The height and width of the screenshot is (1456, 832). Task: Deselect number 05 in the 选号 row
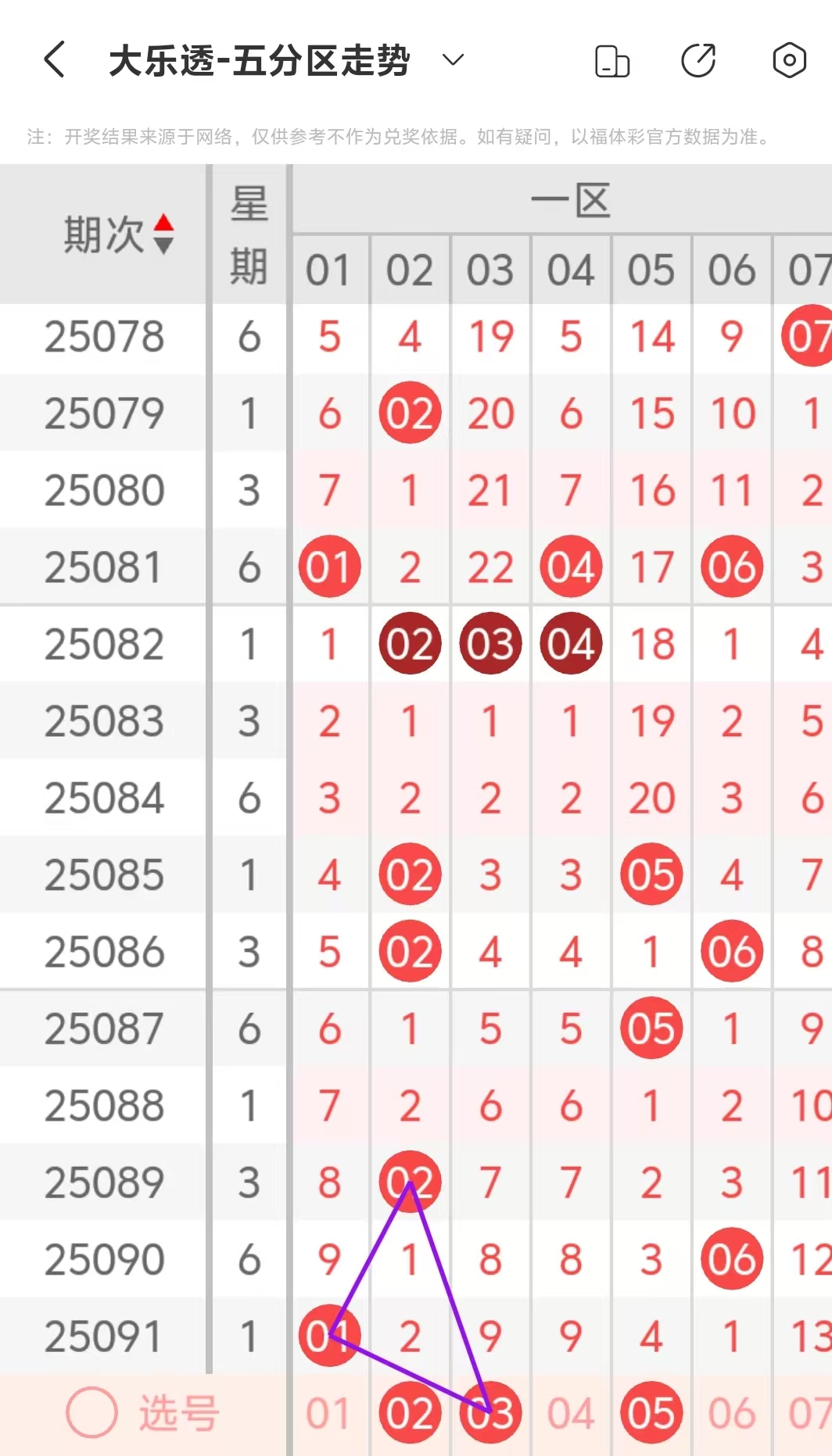tap(651, 1413)
